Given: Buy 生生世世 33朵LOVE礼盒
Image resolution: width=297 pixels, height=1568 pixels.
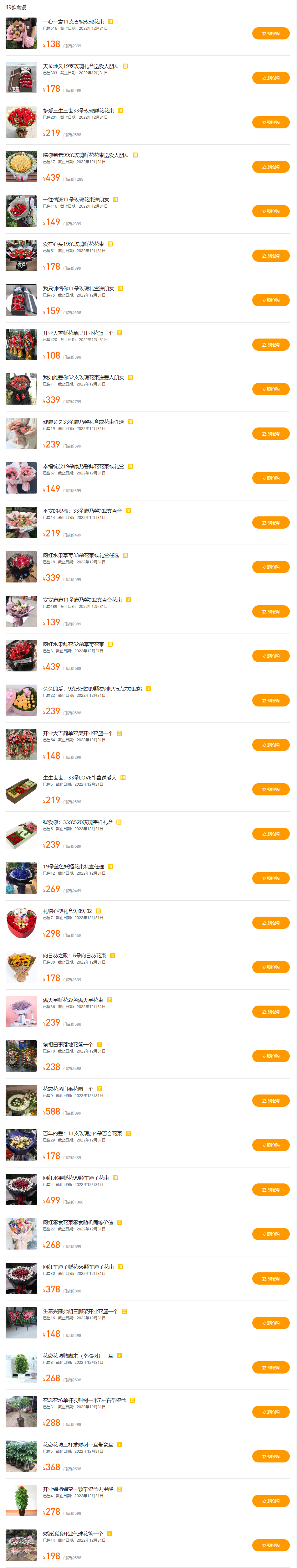Looking at the screenshot, I should click(271, 789).
